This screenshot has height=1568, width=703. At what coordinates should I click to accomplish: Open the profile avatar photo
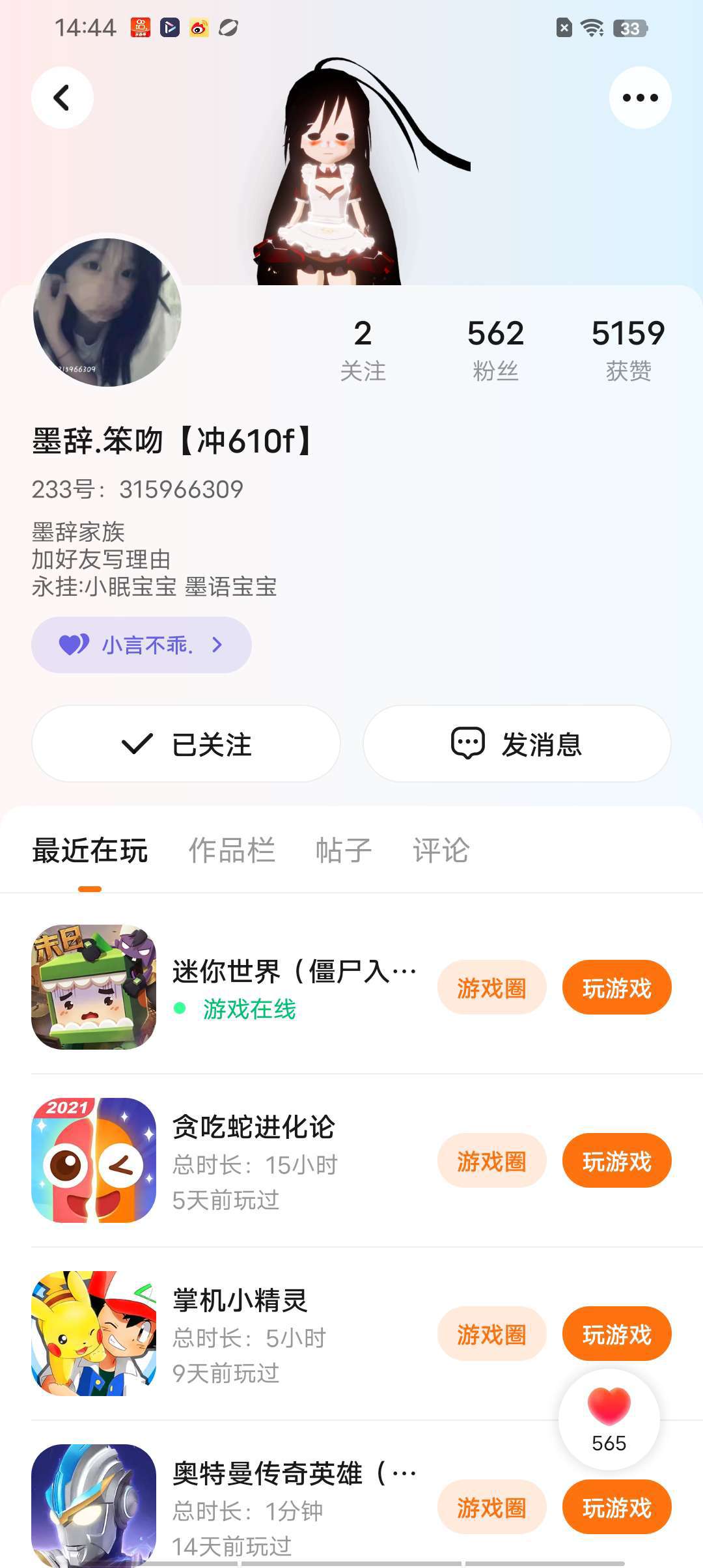107,312
